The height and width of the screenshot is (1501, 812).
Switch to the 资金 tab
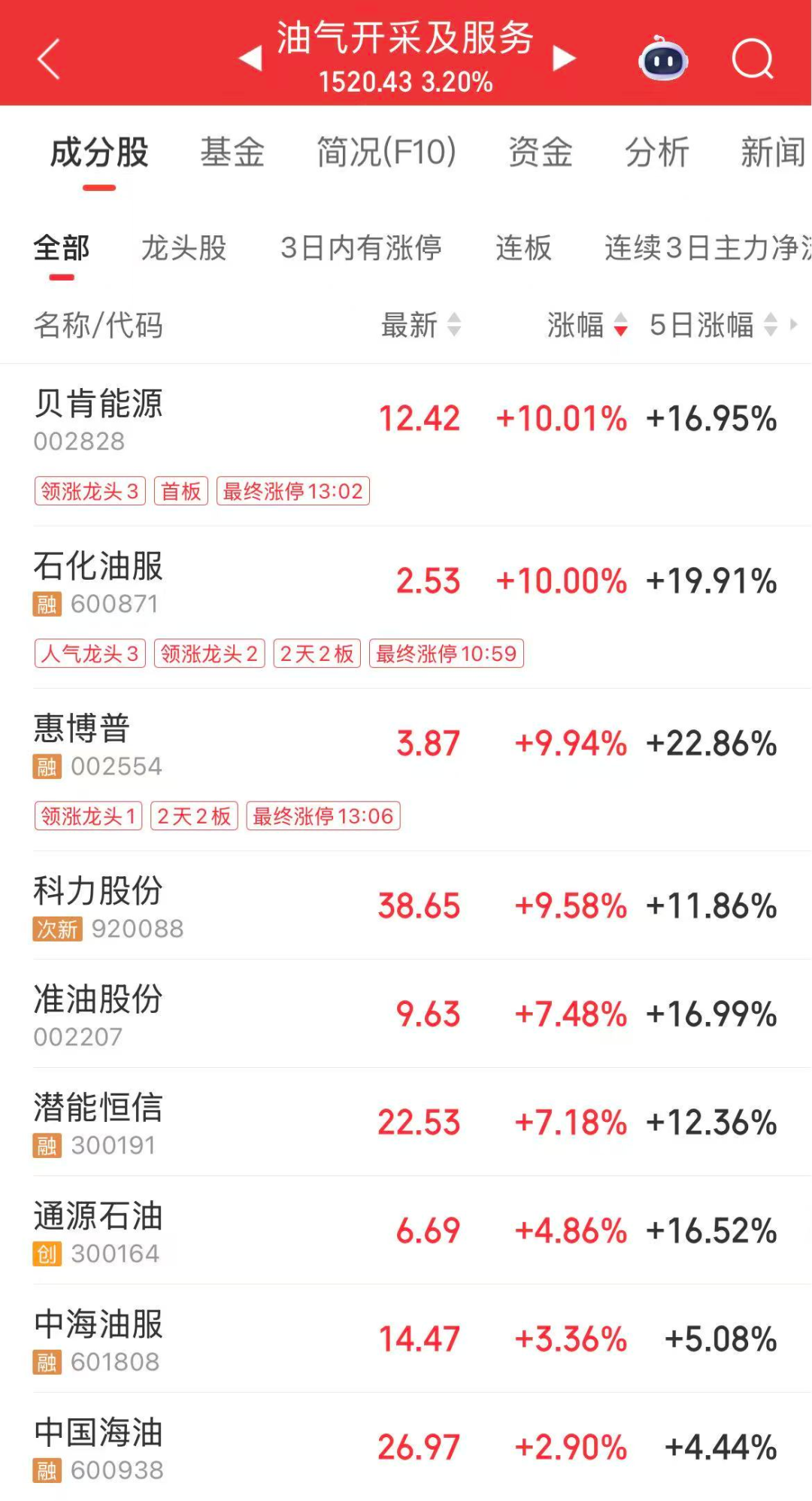[540, 152]
